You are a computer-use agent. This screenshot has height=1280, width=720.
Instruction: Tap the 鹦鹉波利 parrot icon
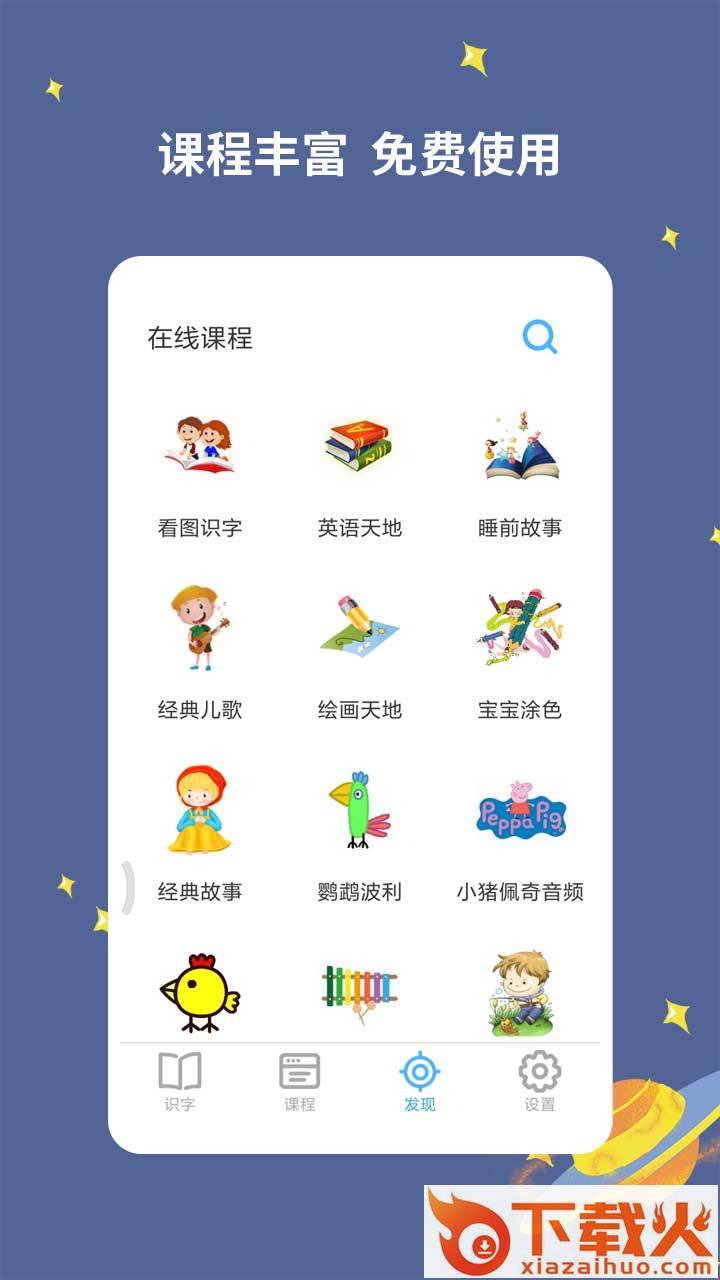click(x=361, y=808)
